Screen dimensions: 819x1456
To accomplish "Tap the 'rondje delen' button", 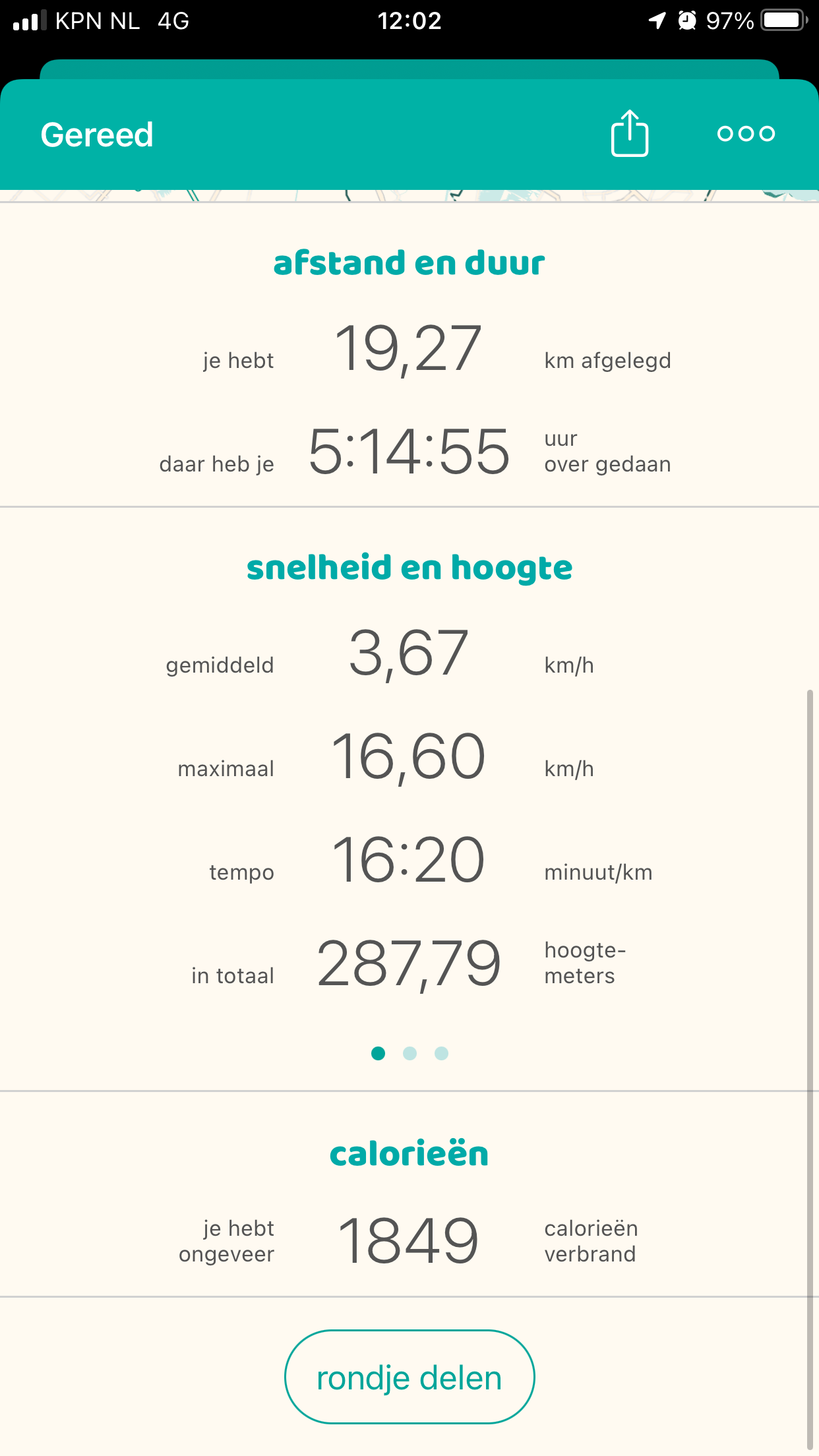I will (409, 1377).
